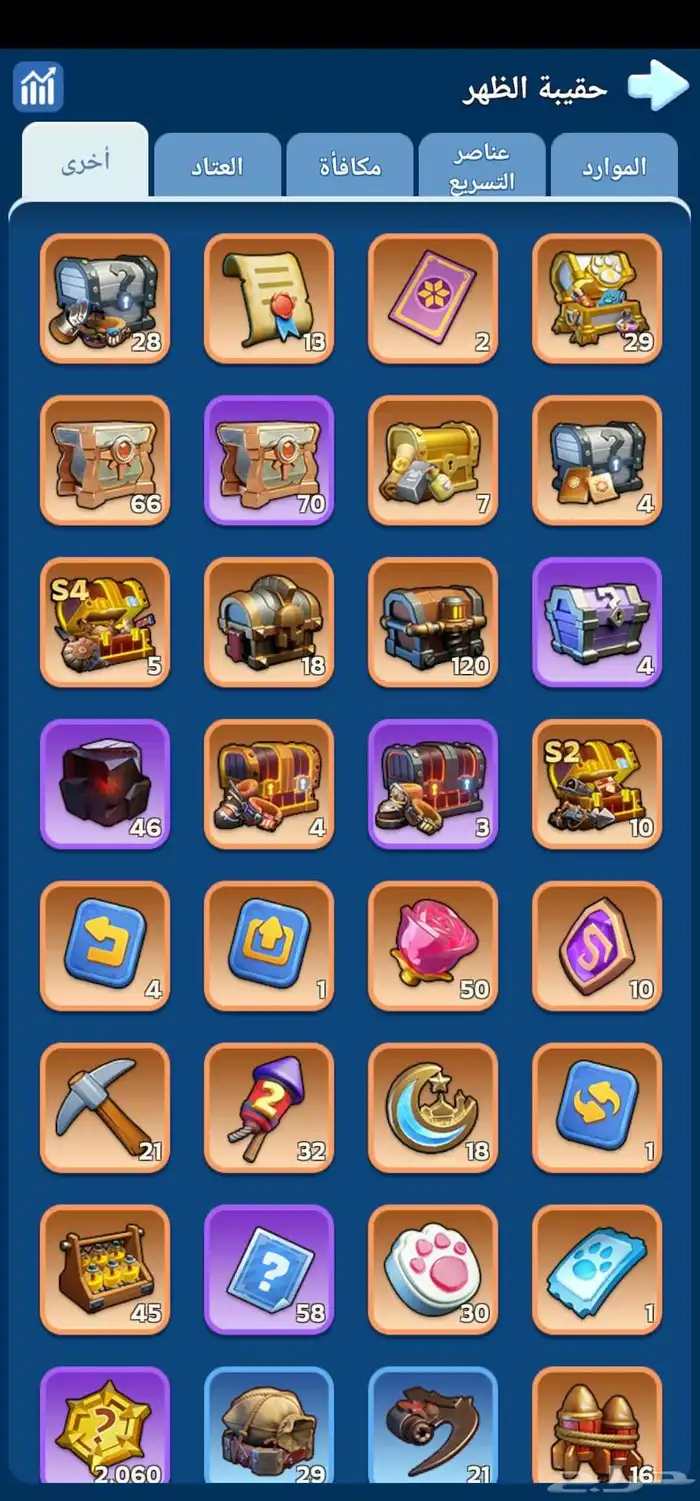Tap the dark red crystal item with 46
The image size is (700, 1501).
tap(104, 784)
